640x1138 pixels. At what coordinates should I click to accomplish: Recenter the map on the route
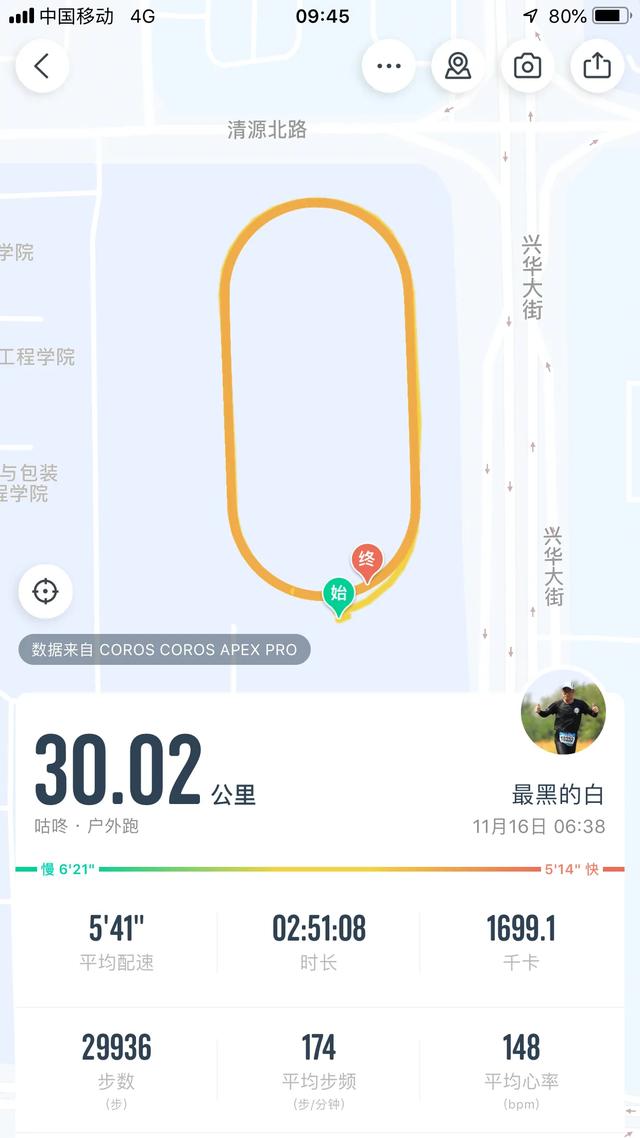click(45, 591)
